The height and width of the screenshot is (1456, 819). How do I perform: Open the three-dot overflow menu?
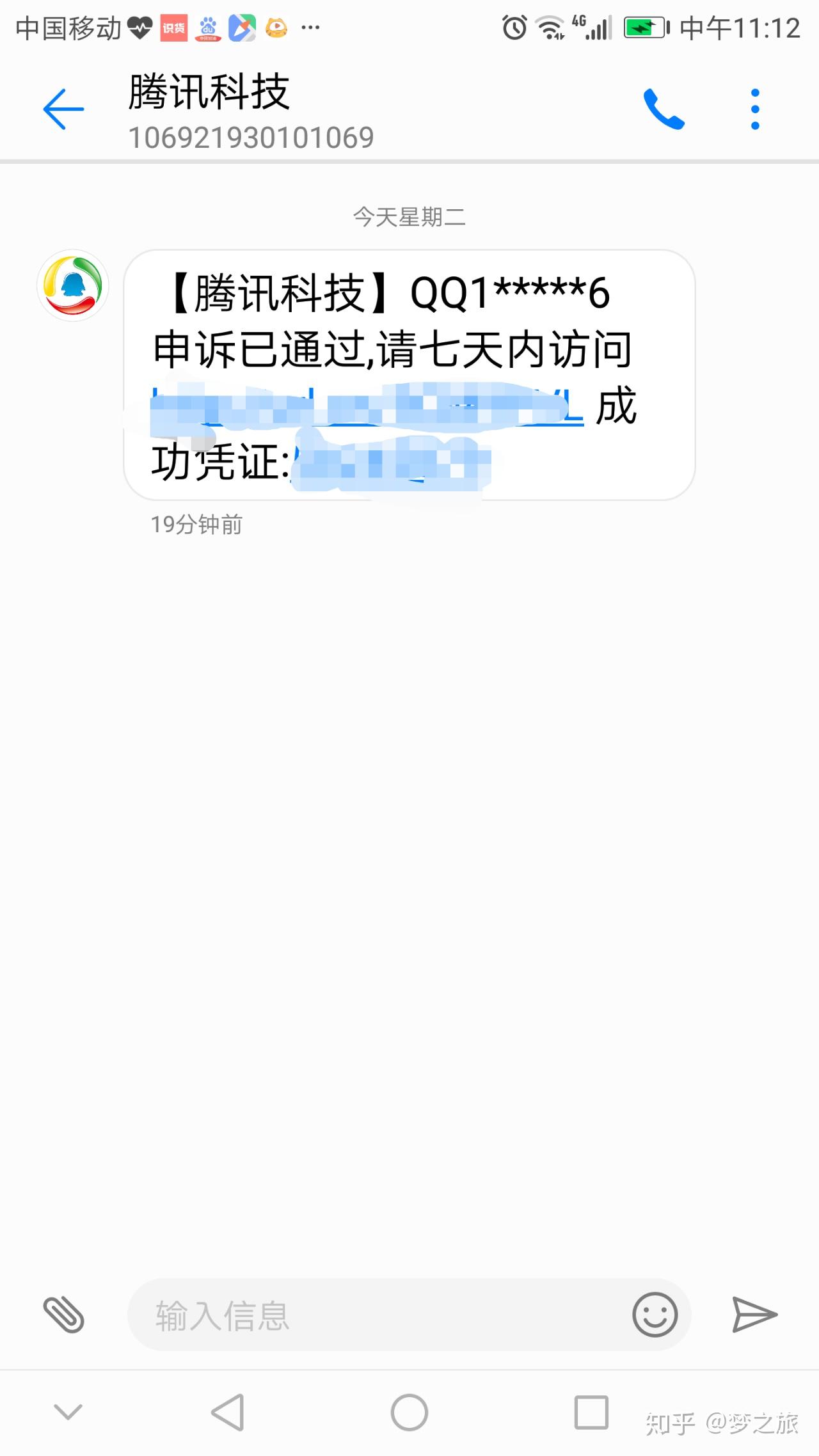[x=755, y=109]
